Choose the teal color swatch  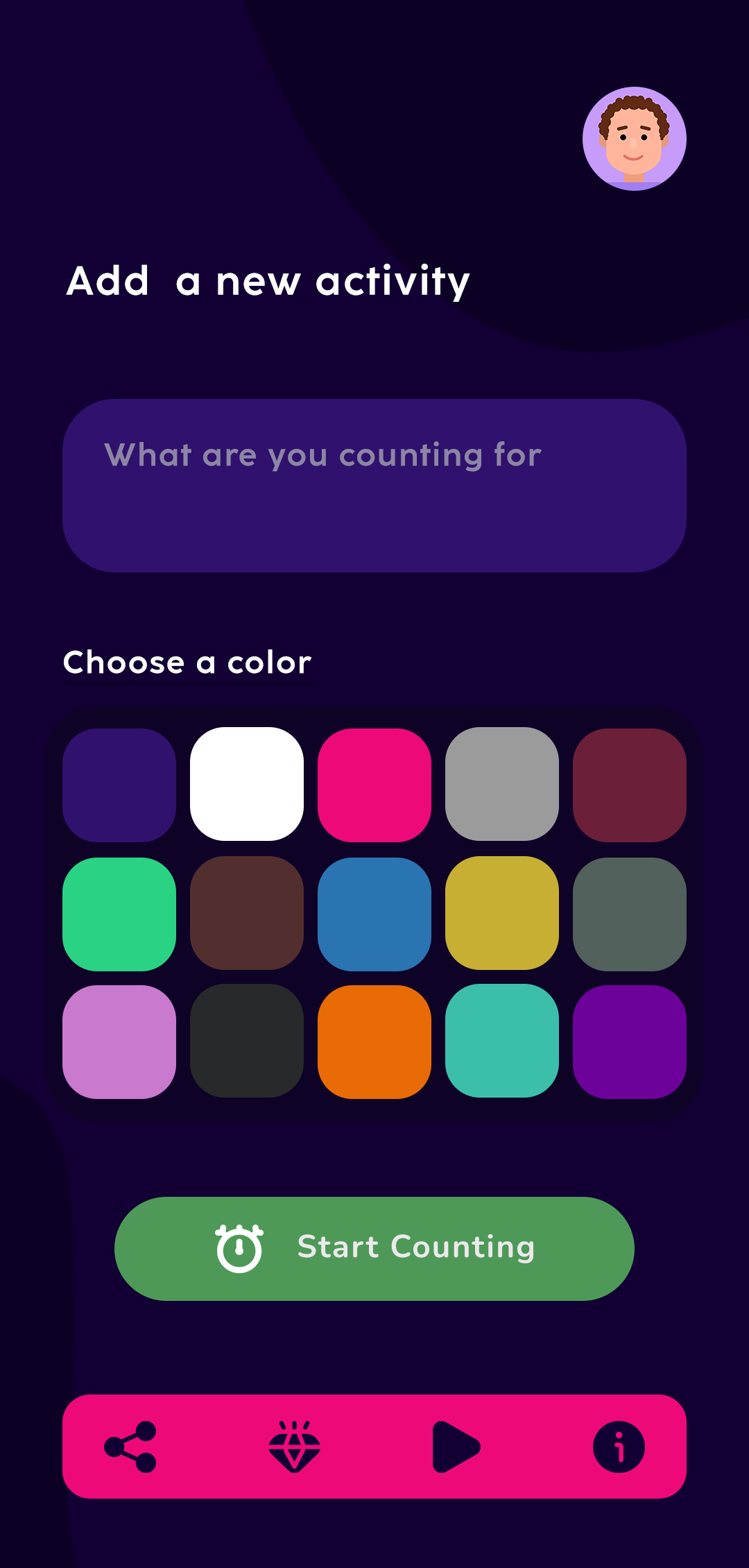(502, 1041)
